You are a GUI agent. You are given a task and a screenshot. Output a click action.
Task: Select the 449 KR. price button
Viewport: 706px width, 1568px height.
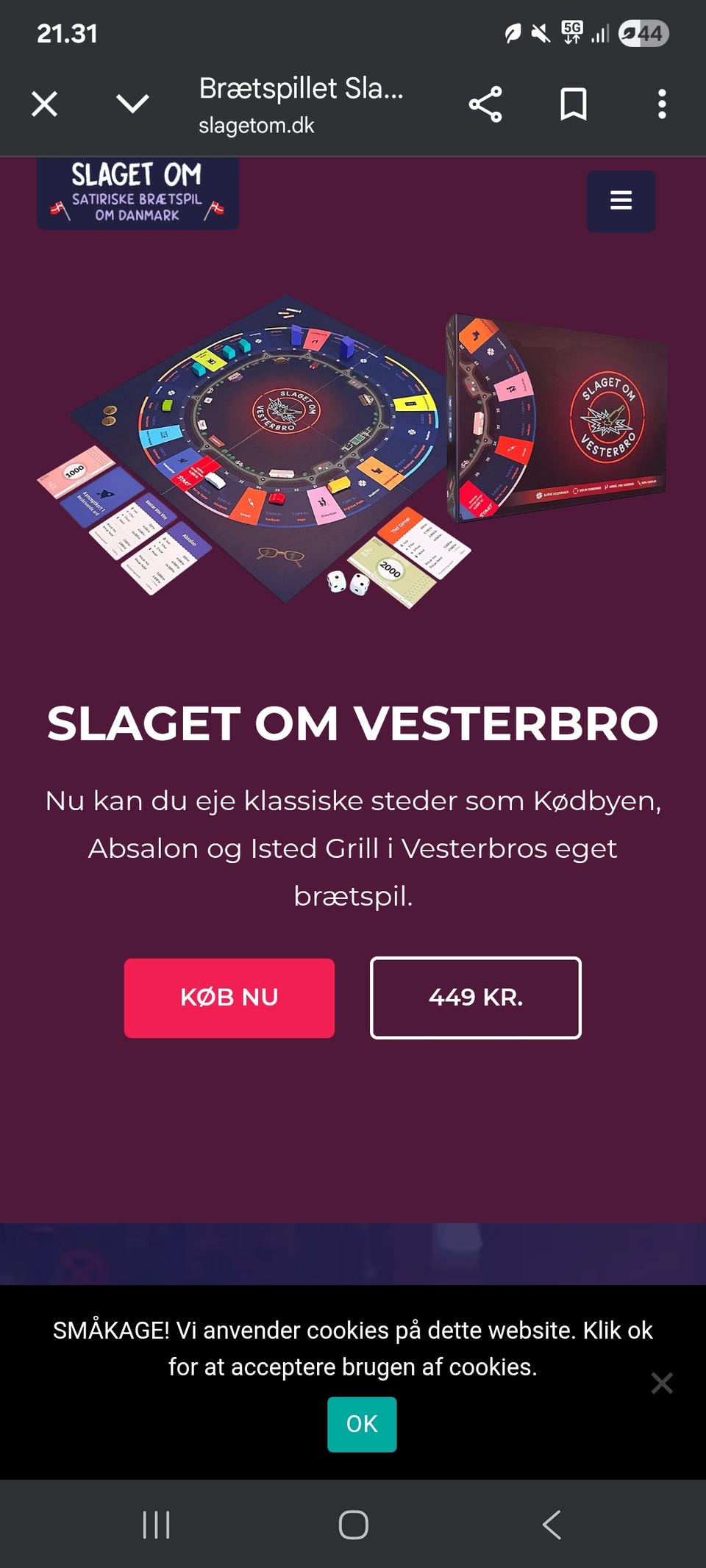[476, 998]
